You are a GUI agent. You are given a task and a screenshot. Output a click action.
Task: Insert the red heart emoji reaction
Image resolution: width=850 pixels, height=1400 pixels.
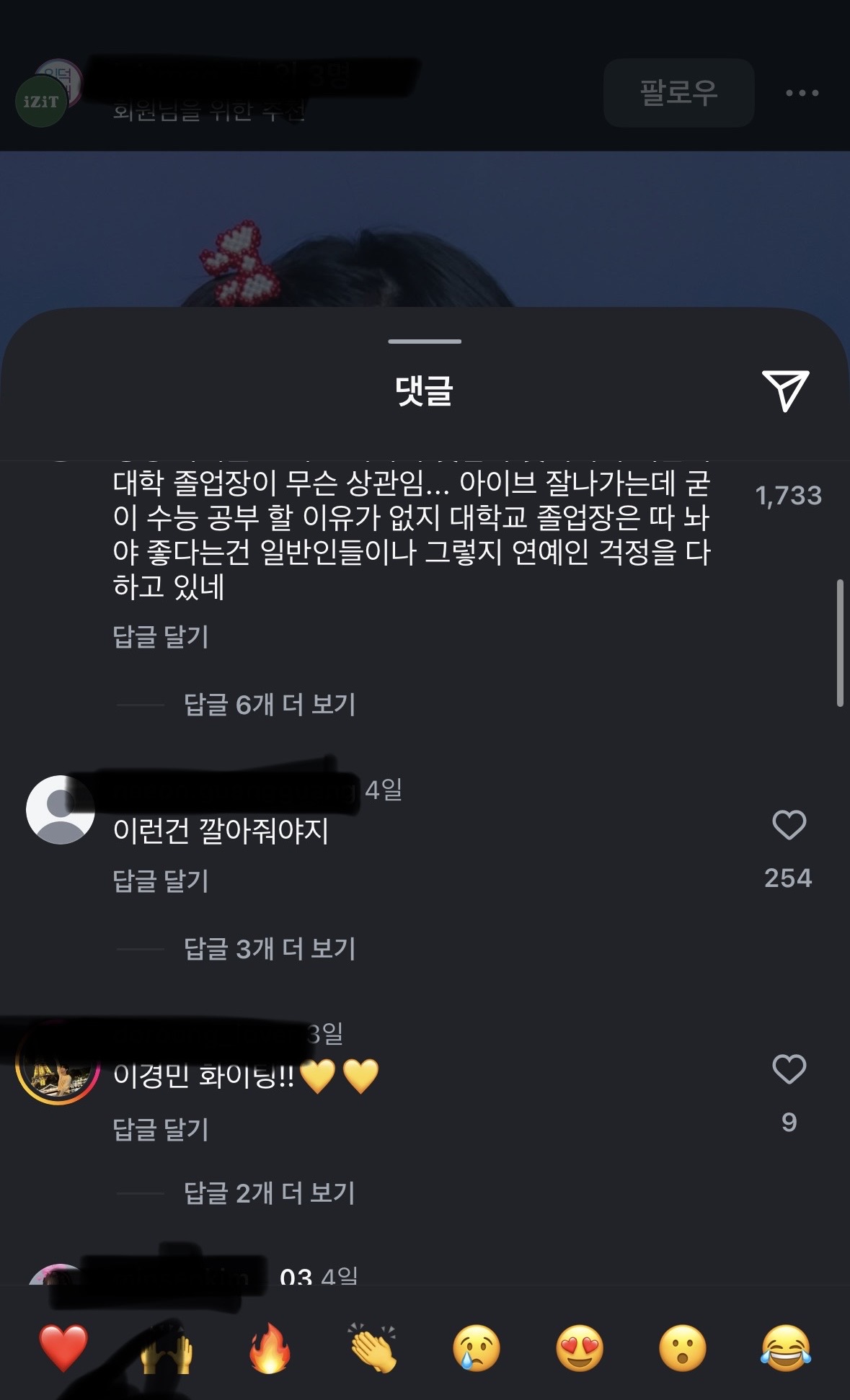(x=63, y=1348)
